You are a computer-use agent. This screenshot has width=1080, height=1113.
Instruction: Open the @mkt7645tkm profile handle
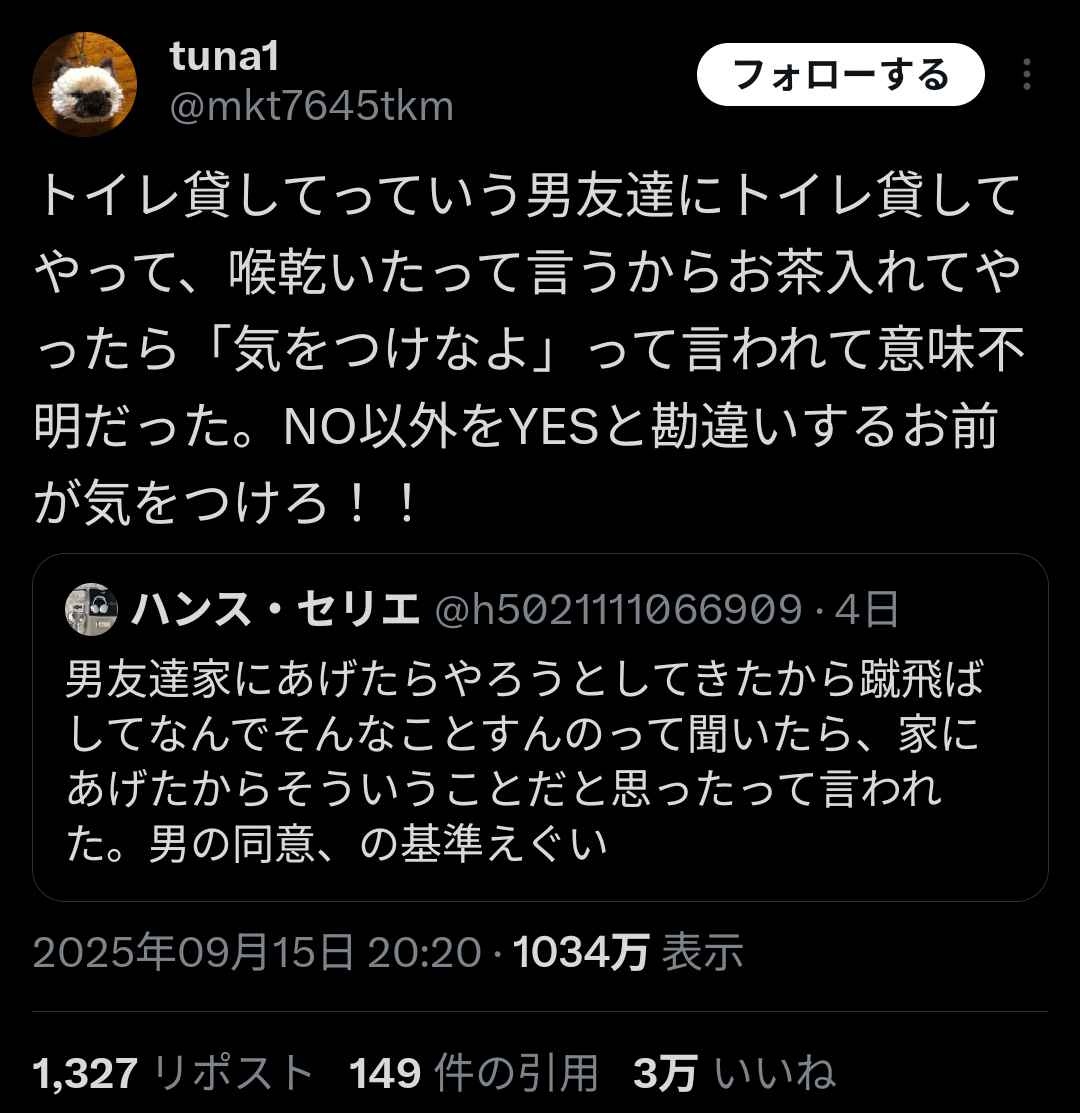tap(311, 106)
